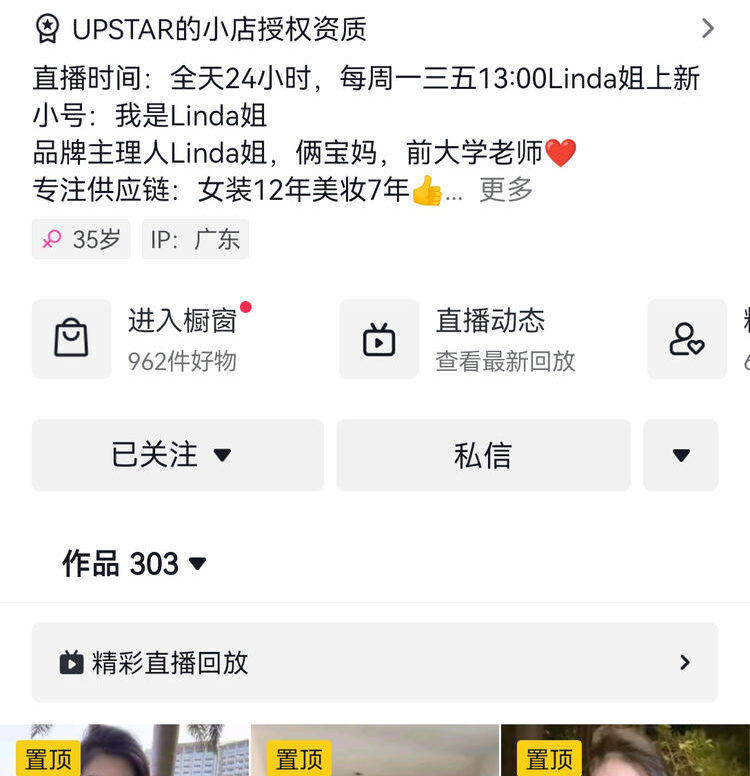Select the fan group person-heart icon
This screenshot has height=776, width=750.
(x=687, y=338)
